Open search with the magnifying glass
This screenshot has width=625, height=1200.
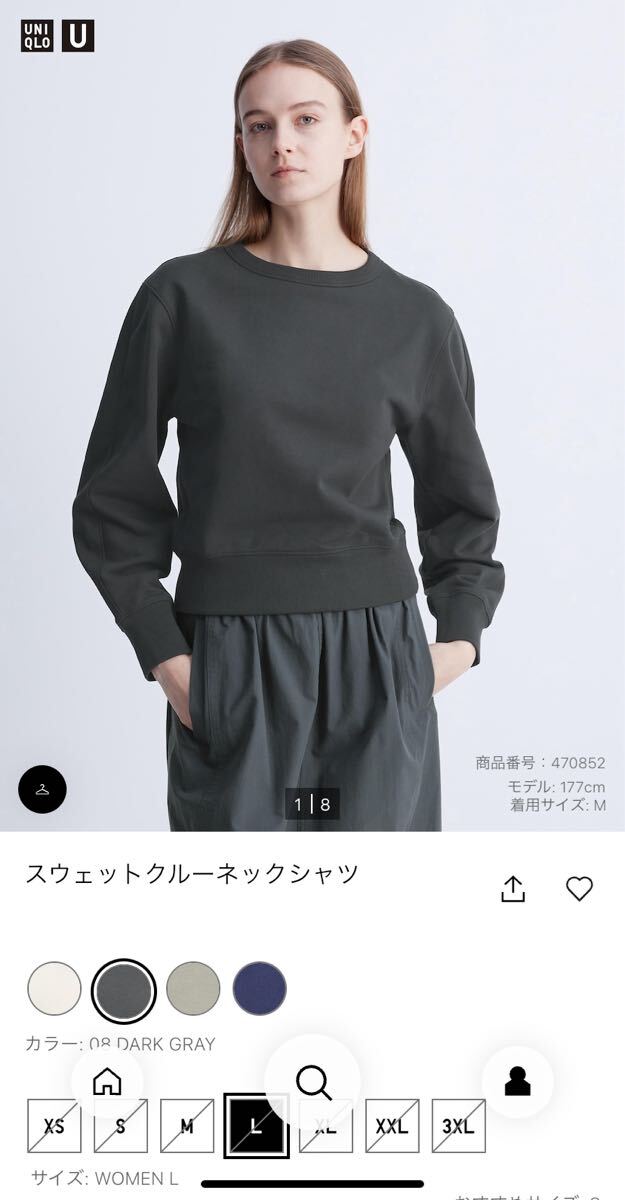[313, 1081]
